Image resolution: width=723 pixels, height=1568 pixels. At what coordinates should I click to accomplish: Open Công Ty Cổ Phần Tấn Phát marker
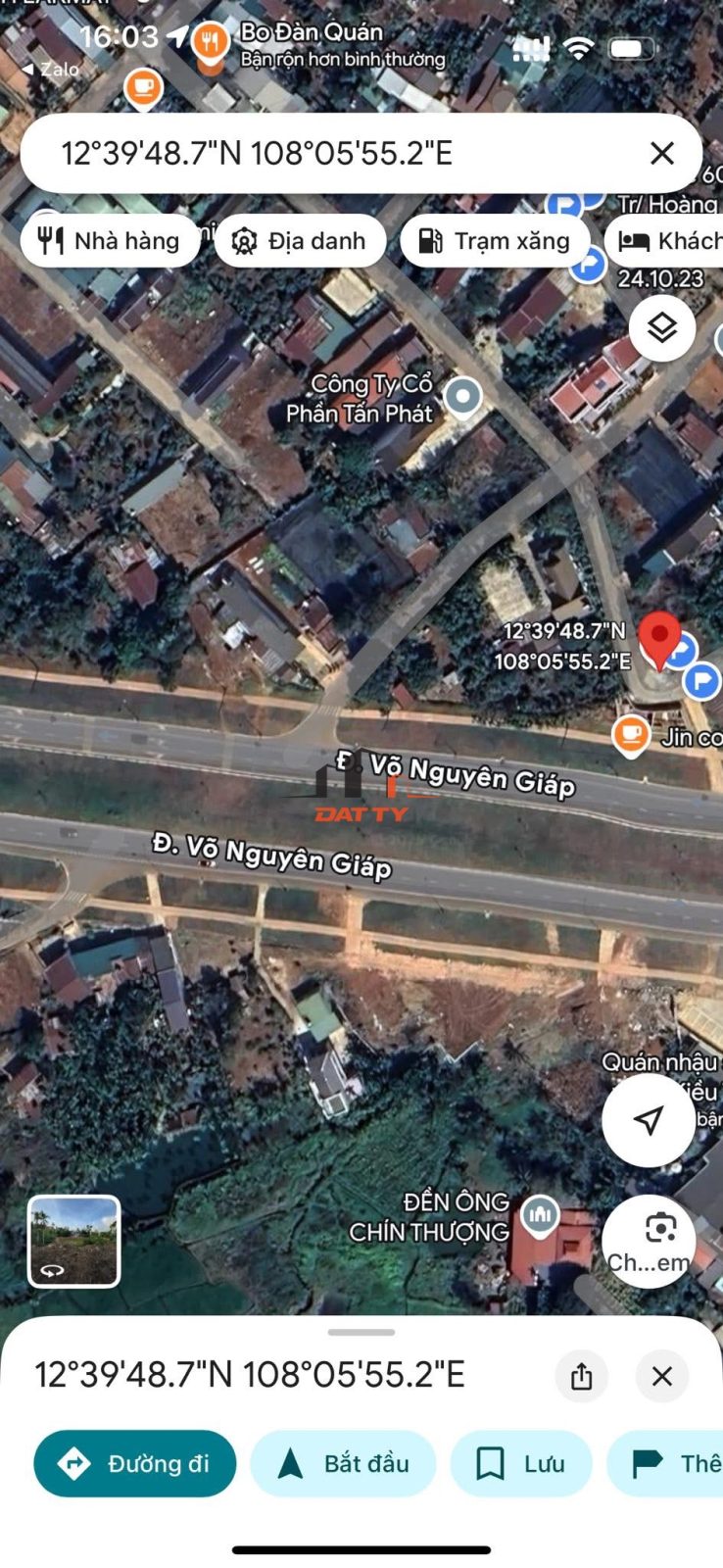pyautogui.click(x=462, y=397)
